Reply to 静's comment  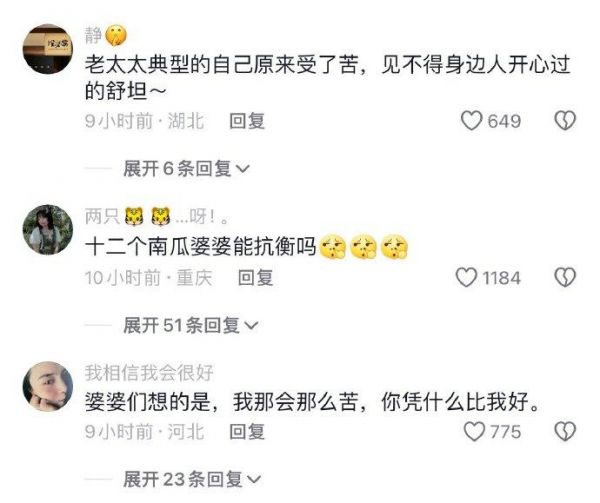click(x=247, y=121)
